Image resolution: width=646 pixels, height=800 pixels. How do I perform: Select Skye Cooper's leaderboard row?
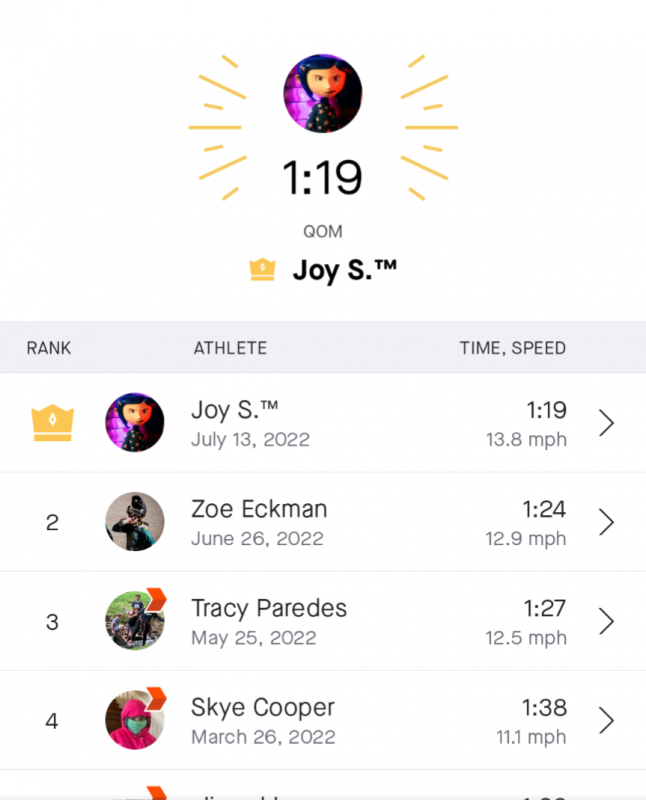click(322, 720)
